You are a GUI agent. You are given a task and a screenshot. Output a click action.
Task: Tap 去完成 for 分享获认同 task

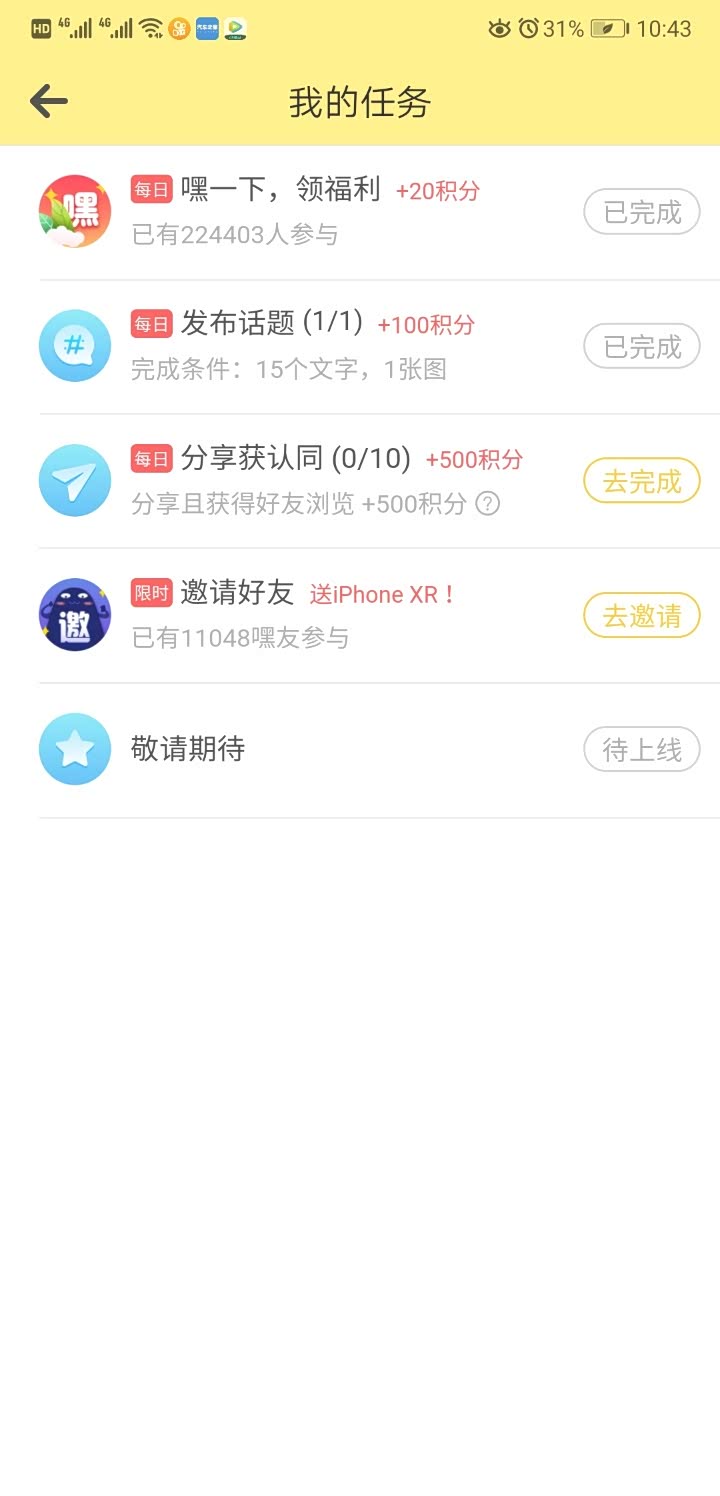pos(641,481)
